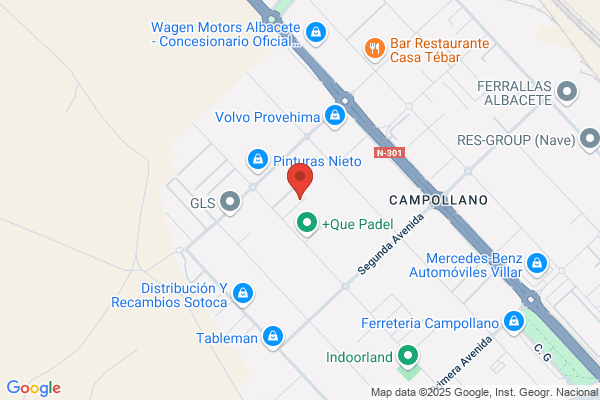Image resolution: width=600 pixels, height=400 pixels.
Task: Select the Pinturas Nieto marker
Action: [x=258, y=160]
